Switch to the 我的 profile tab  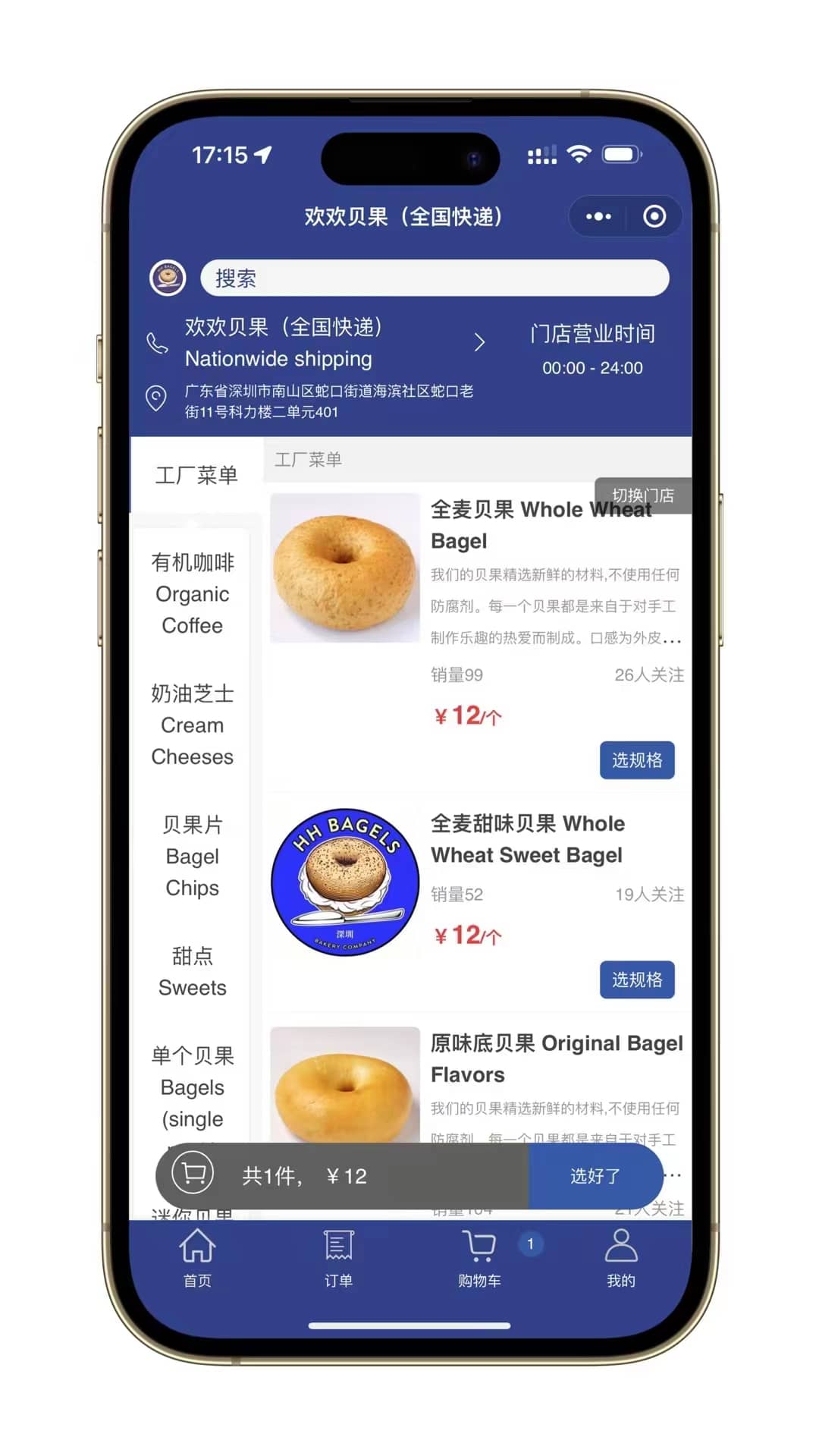click(x=621, y=1258)
